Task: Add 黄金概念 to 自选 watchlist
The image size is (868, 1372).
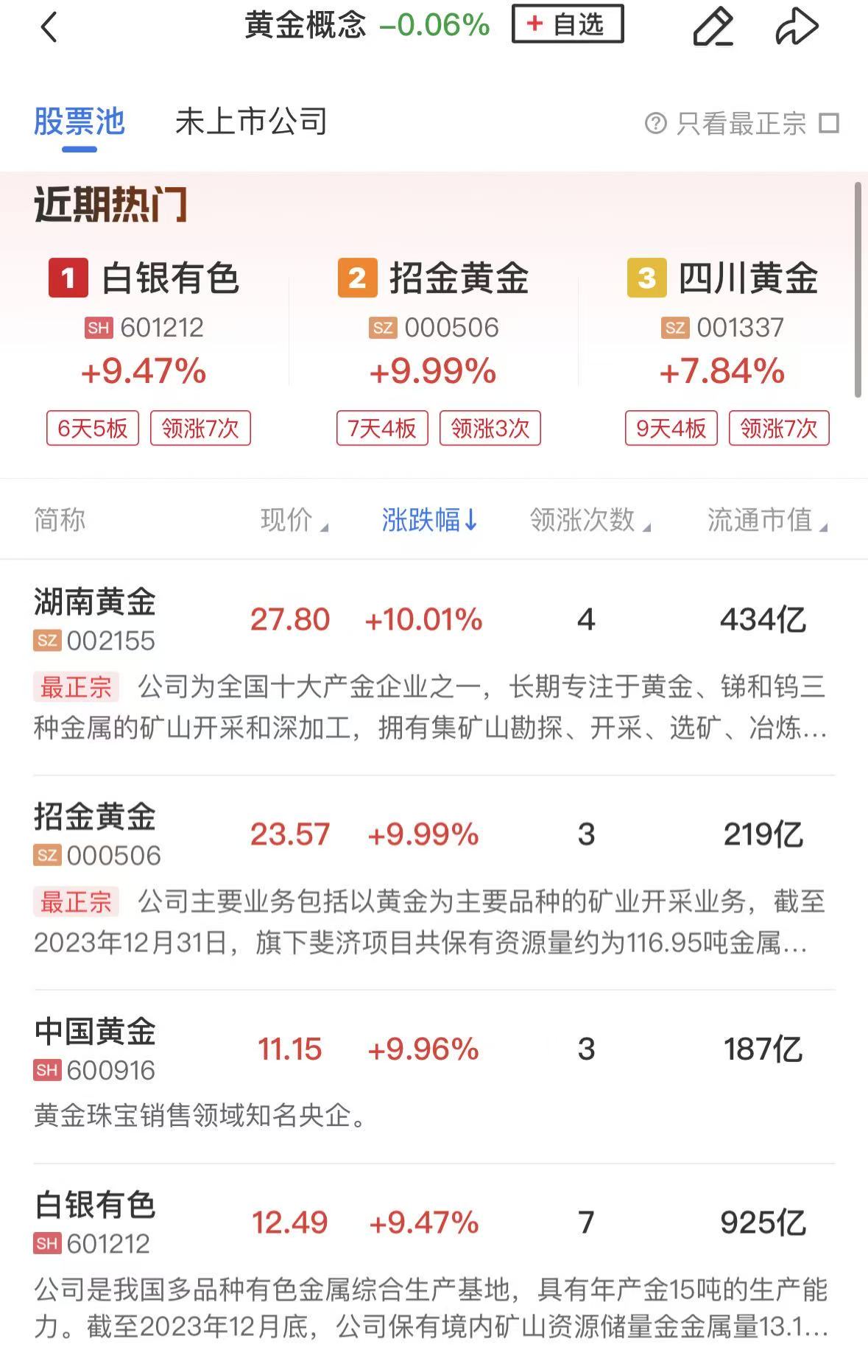Action: (x=567, y=24)
